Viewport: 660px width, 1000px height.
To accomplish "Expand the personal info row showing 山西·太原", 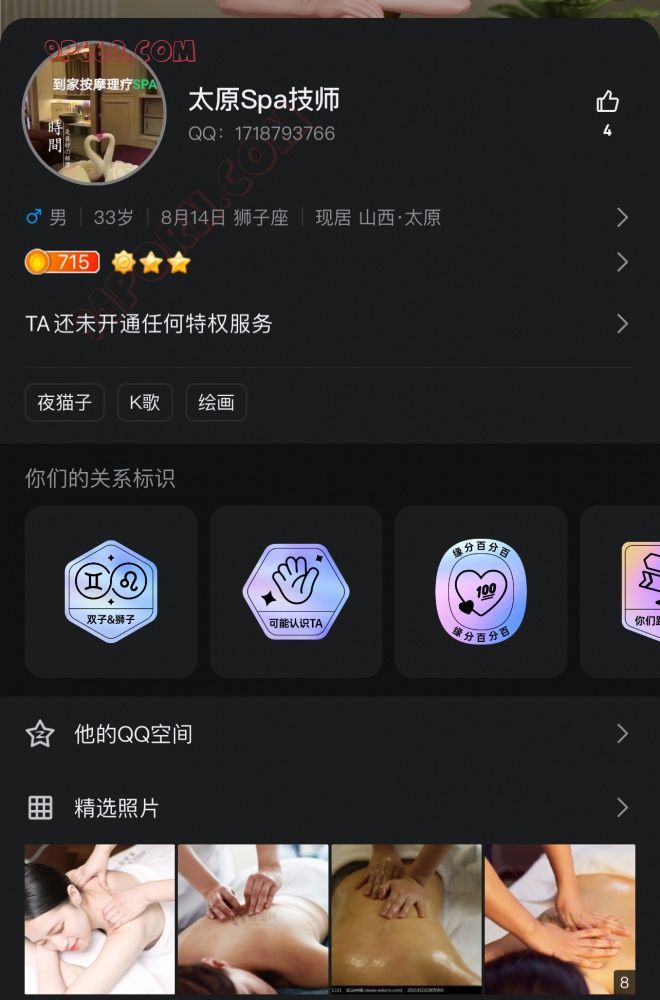I will pyautogui.click(x=330, y=217).
